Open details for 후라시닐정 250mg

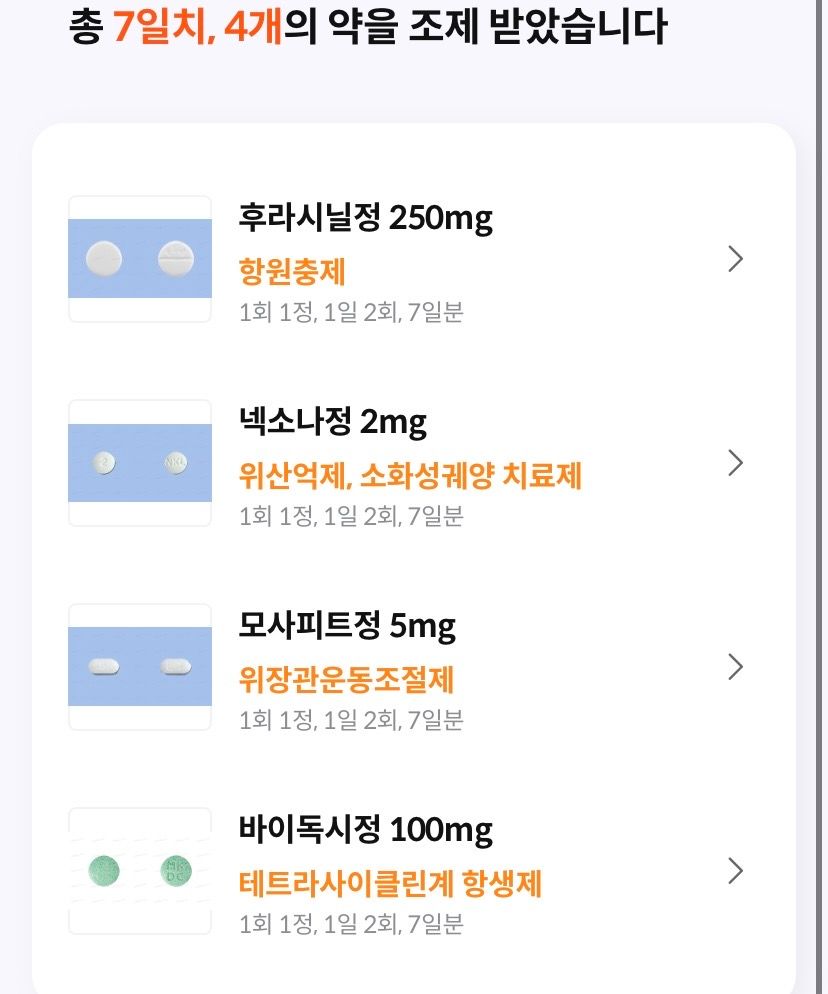pos(735,259)
